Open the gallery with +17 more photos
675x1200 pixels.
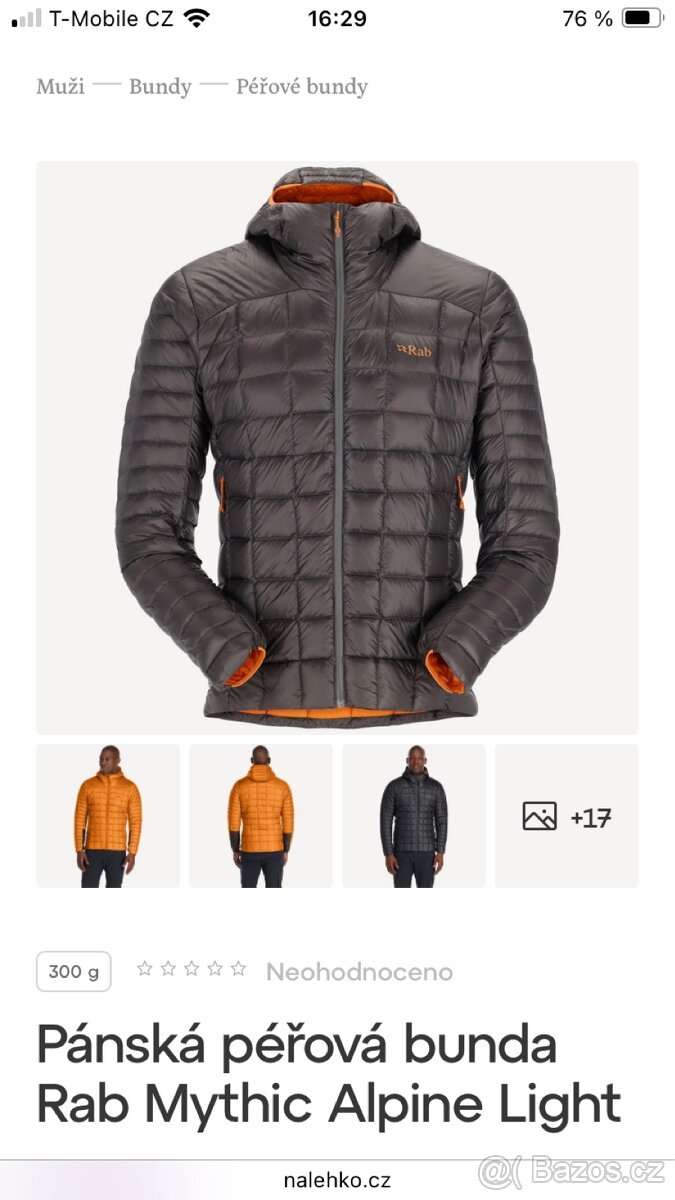(567, 816)
